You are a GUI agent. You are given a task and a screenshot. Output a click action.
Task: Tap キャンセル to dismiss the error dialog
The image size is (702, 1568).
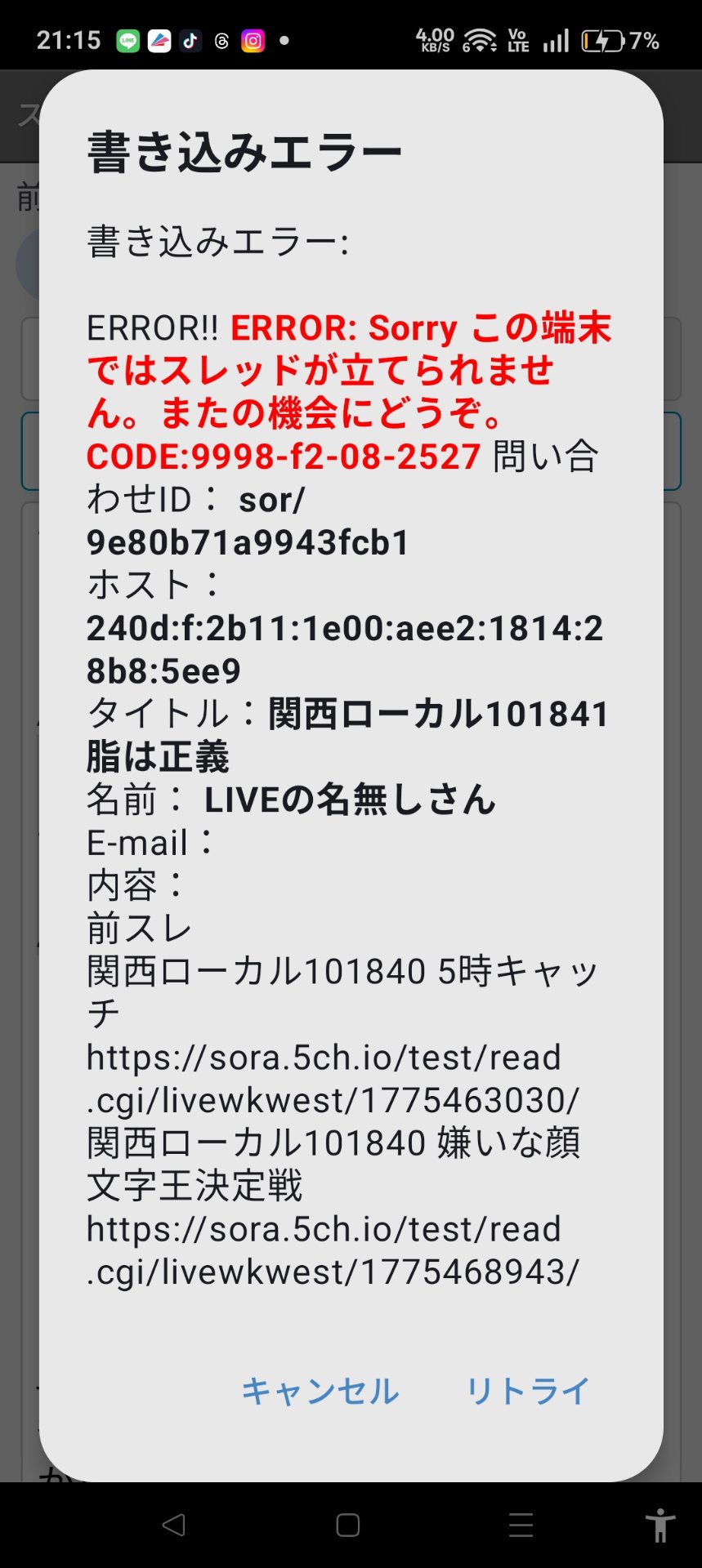point(320,1391)
